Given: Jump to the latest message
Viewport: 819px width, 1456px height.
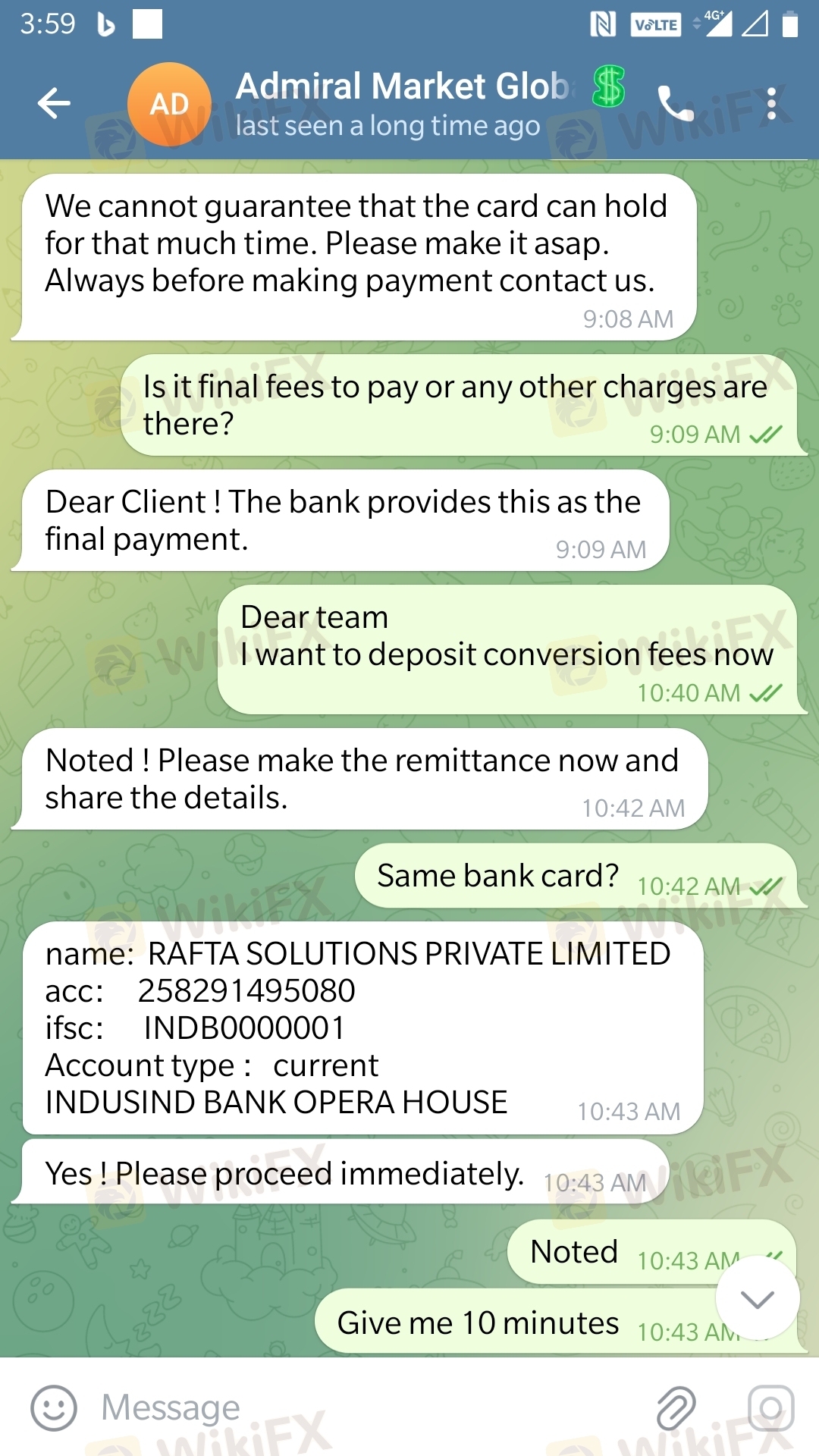Looking at the screenshot, I should click(x=757, y=1298).
